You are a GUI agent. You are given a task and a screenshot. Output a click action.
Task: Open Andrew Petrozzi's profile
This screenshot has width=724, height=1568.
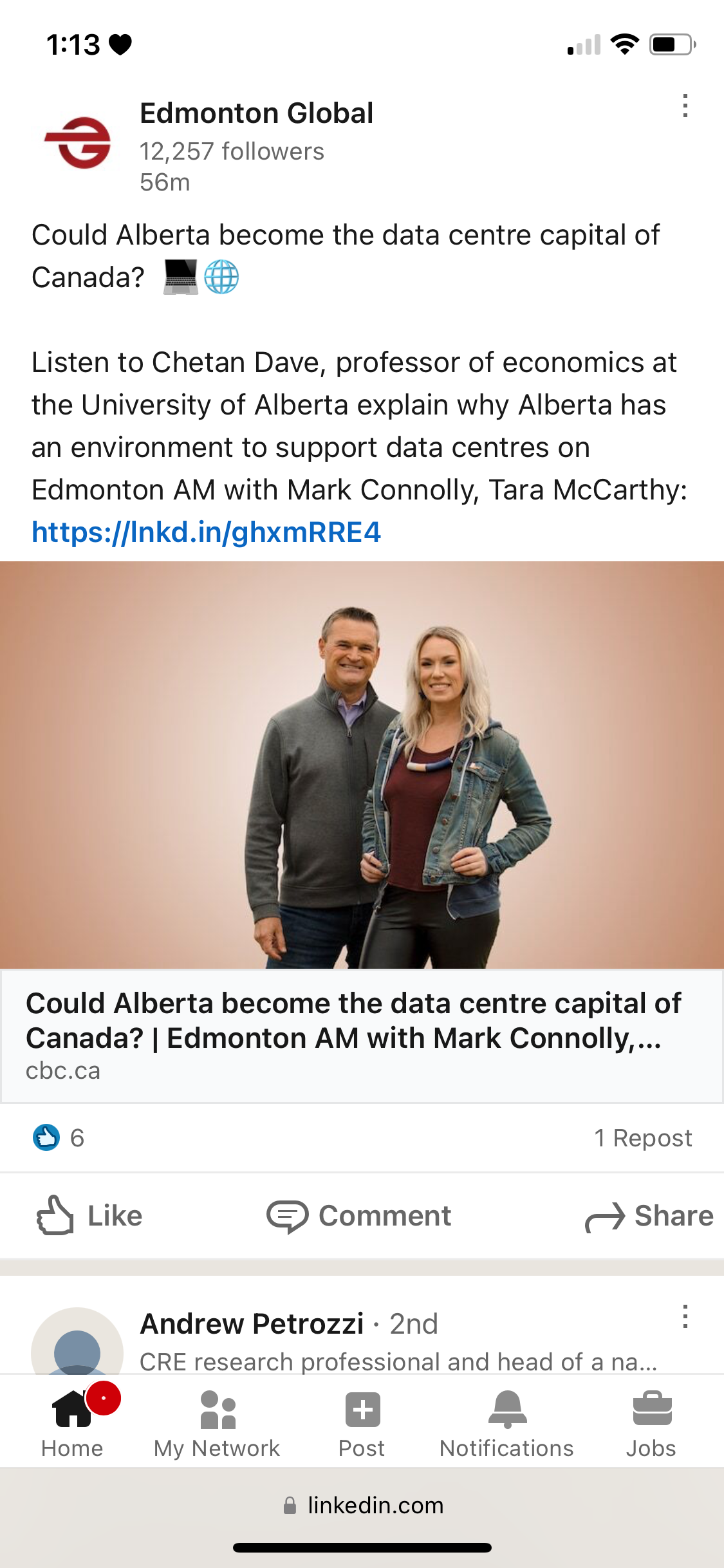click(252, 1324)
